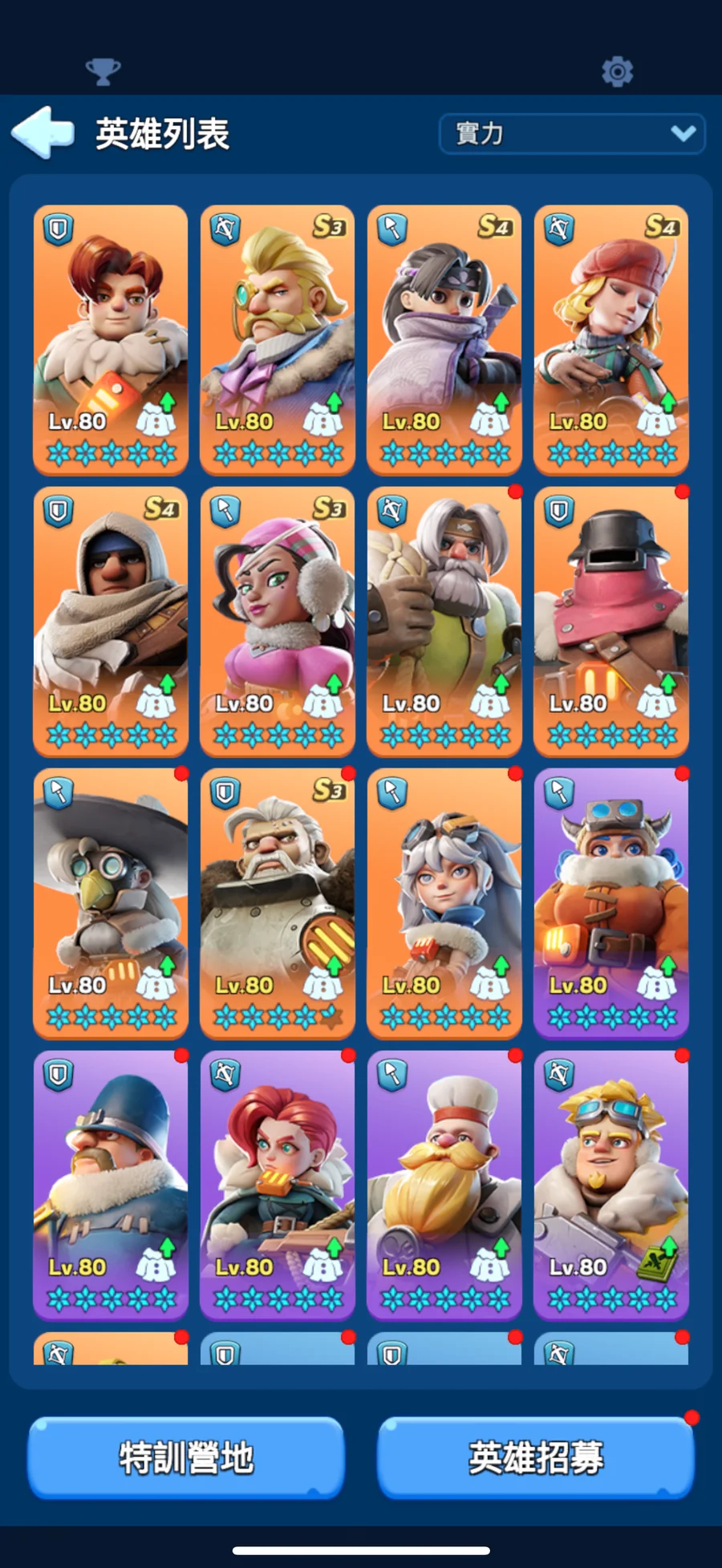The width and height of the screenshot is (722, 1568).
Task: Open the silver-haired girl with goggles
Action: click(x=444, y=901)
